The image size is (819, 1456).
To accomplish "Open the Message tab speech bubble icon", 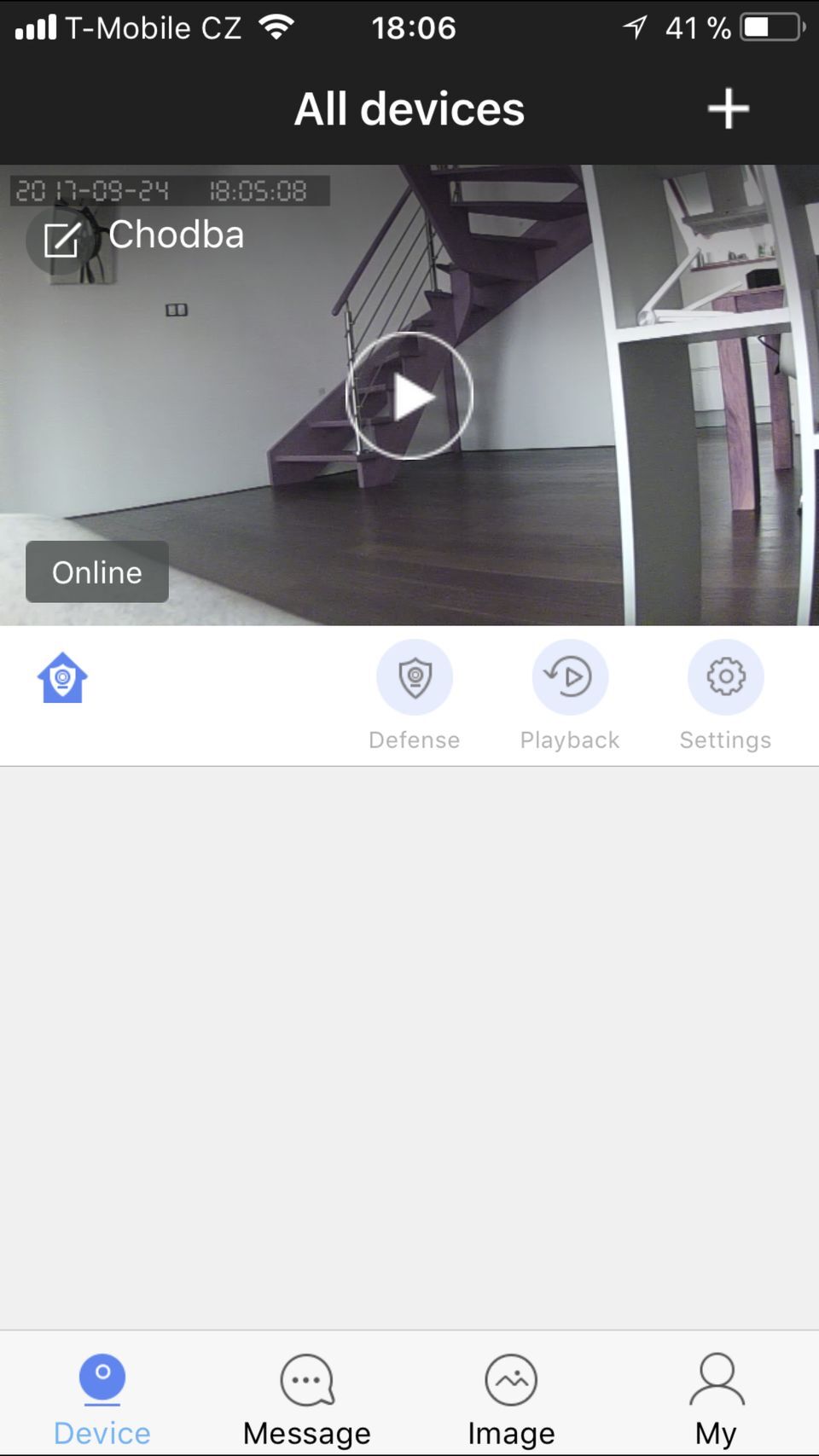I will coord(305,1378).
